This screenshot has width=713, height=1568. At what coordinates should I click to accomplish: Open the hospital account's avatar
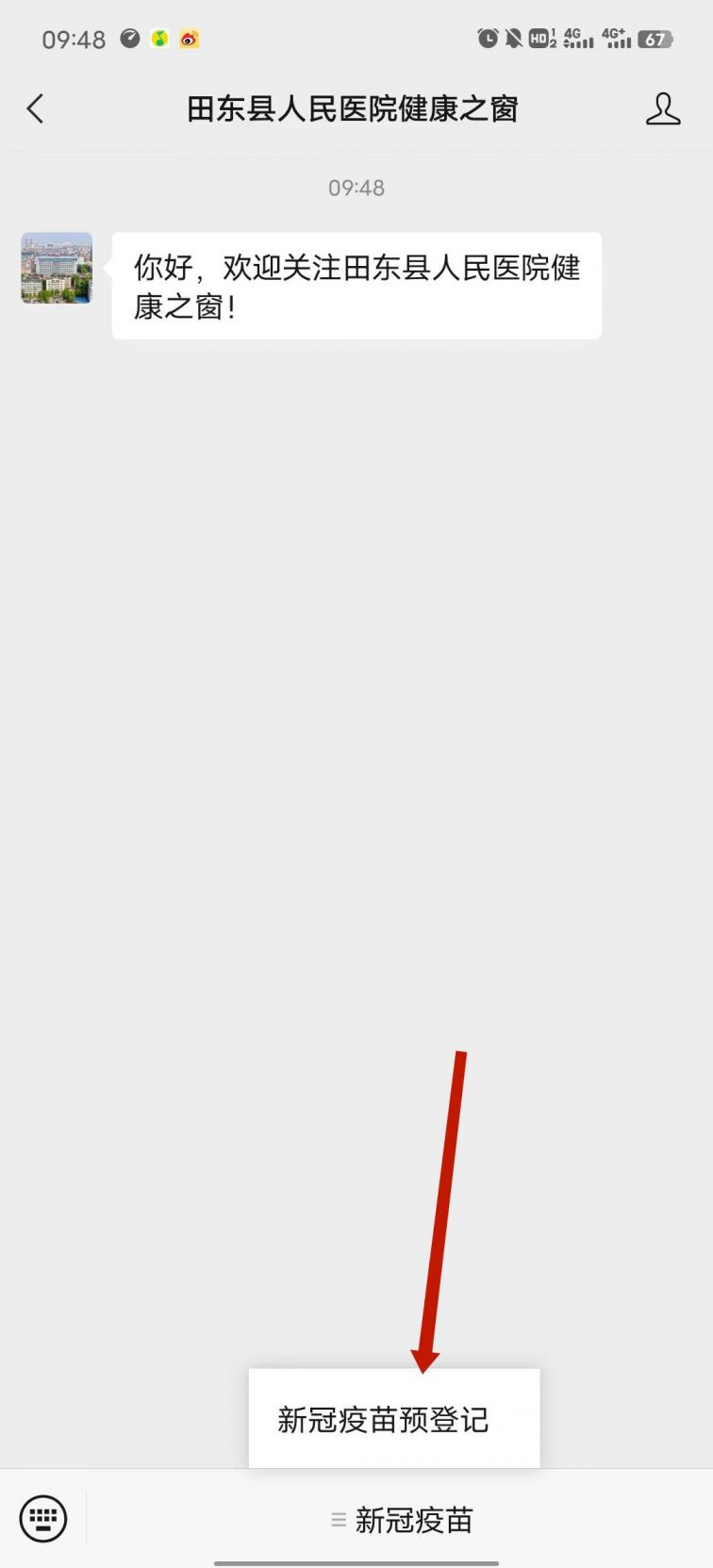(57, 269)
